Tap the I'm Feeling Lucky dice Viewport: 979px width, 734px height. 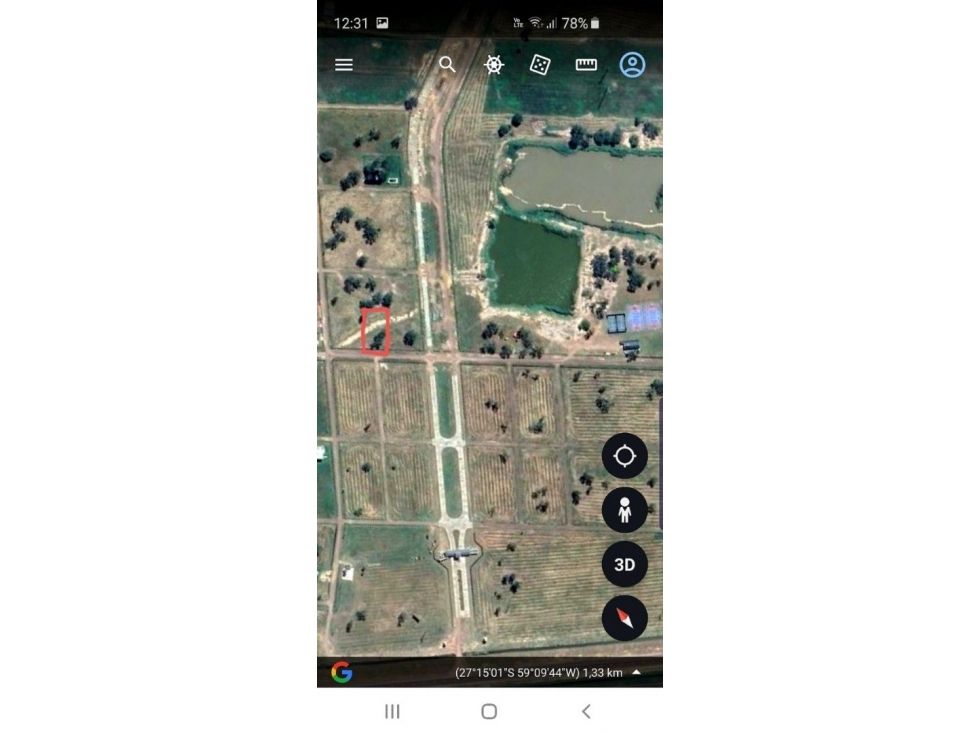(x=539, y=64)
